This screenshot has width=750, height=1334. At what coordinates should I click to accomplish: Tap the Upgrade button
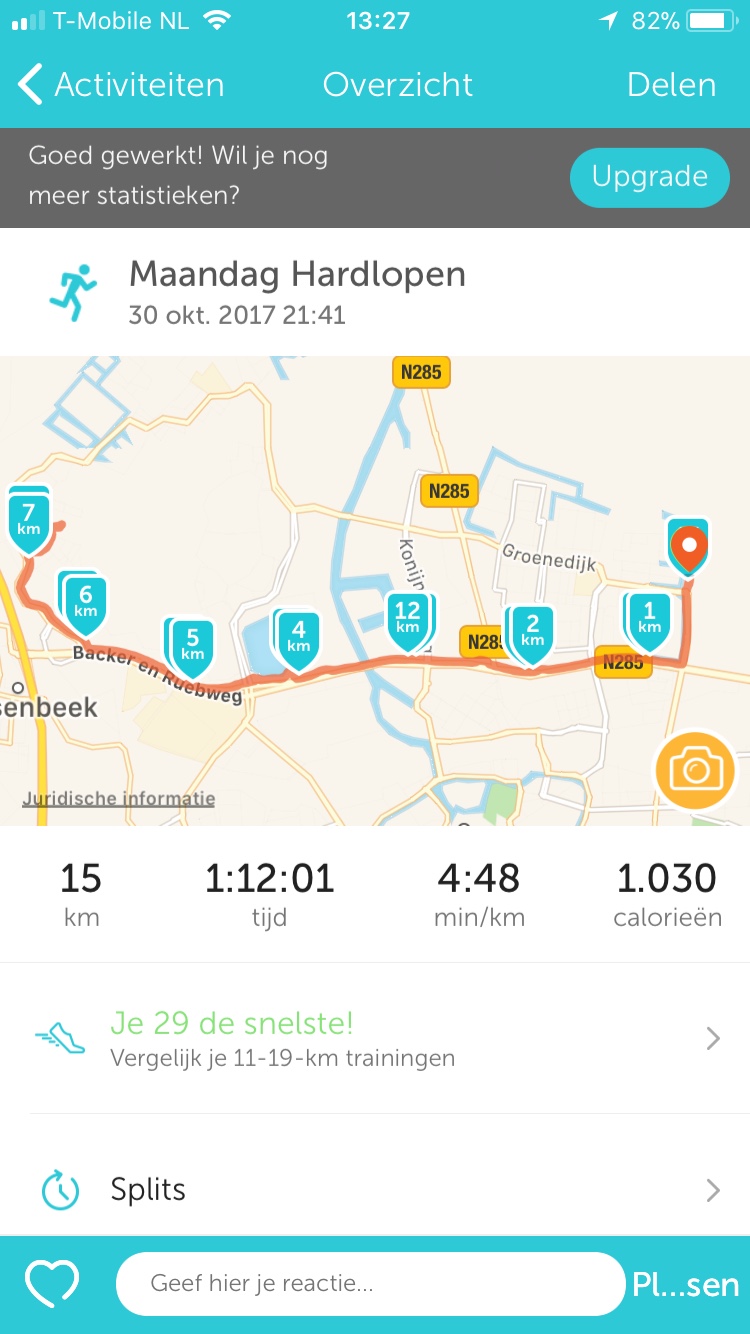coord(649,177)
